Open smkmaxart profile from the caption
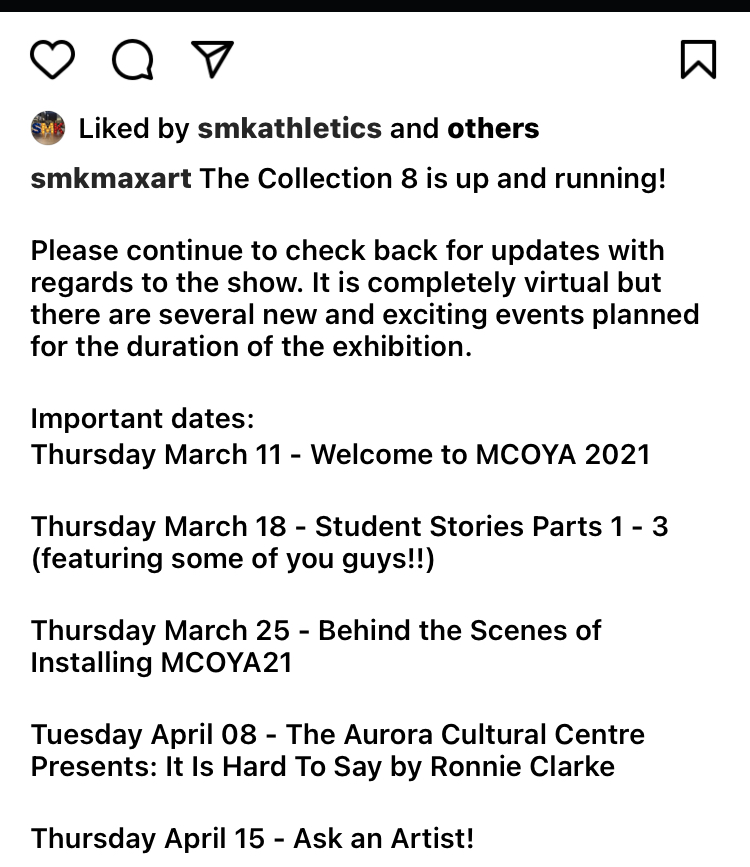The image size is (750, 867). (111, 179)
